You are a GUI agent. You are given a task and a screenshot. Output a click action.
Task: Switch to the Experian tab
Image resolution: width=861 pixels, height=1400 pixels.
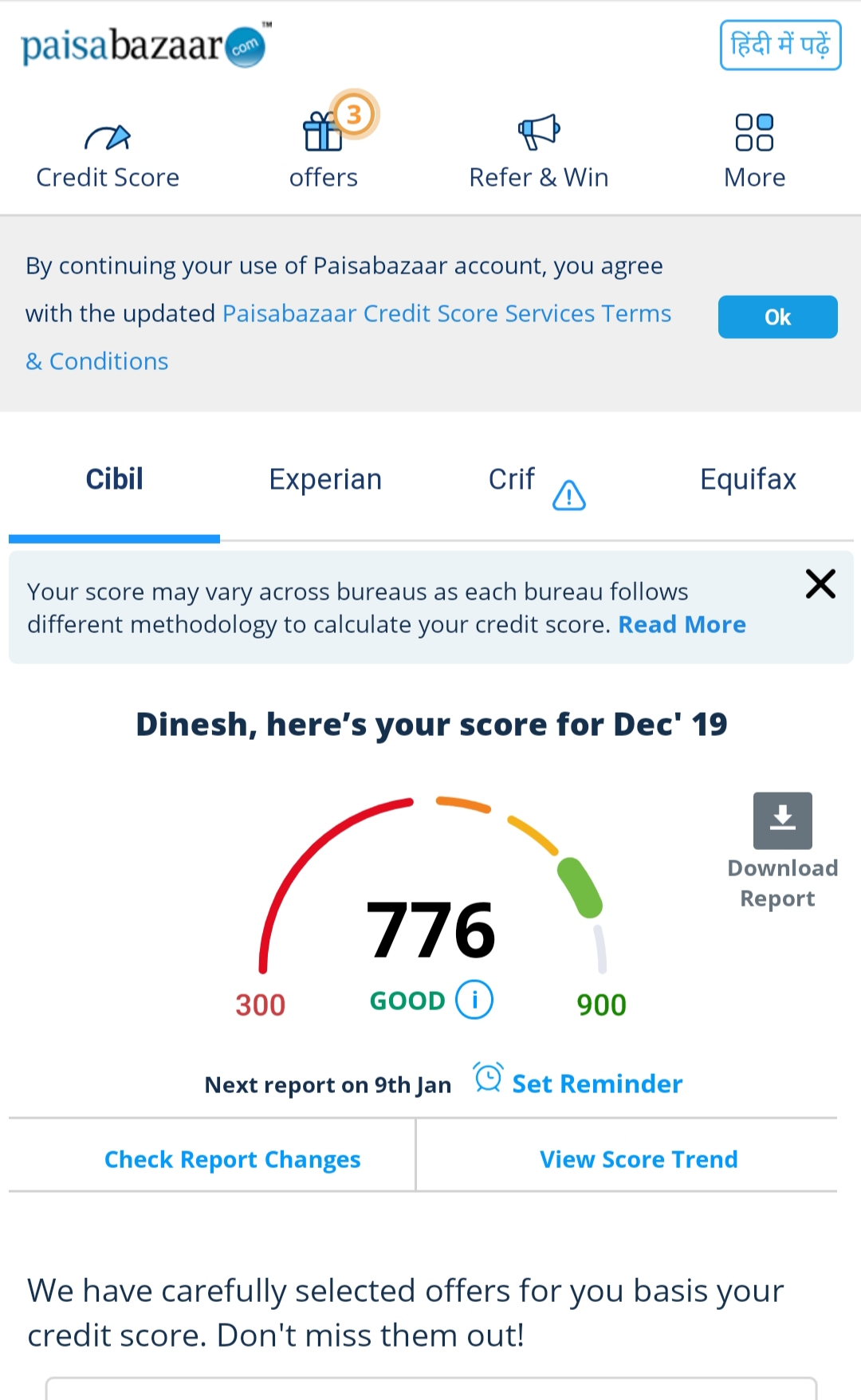coord(325,479)
